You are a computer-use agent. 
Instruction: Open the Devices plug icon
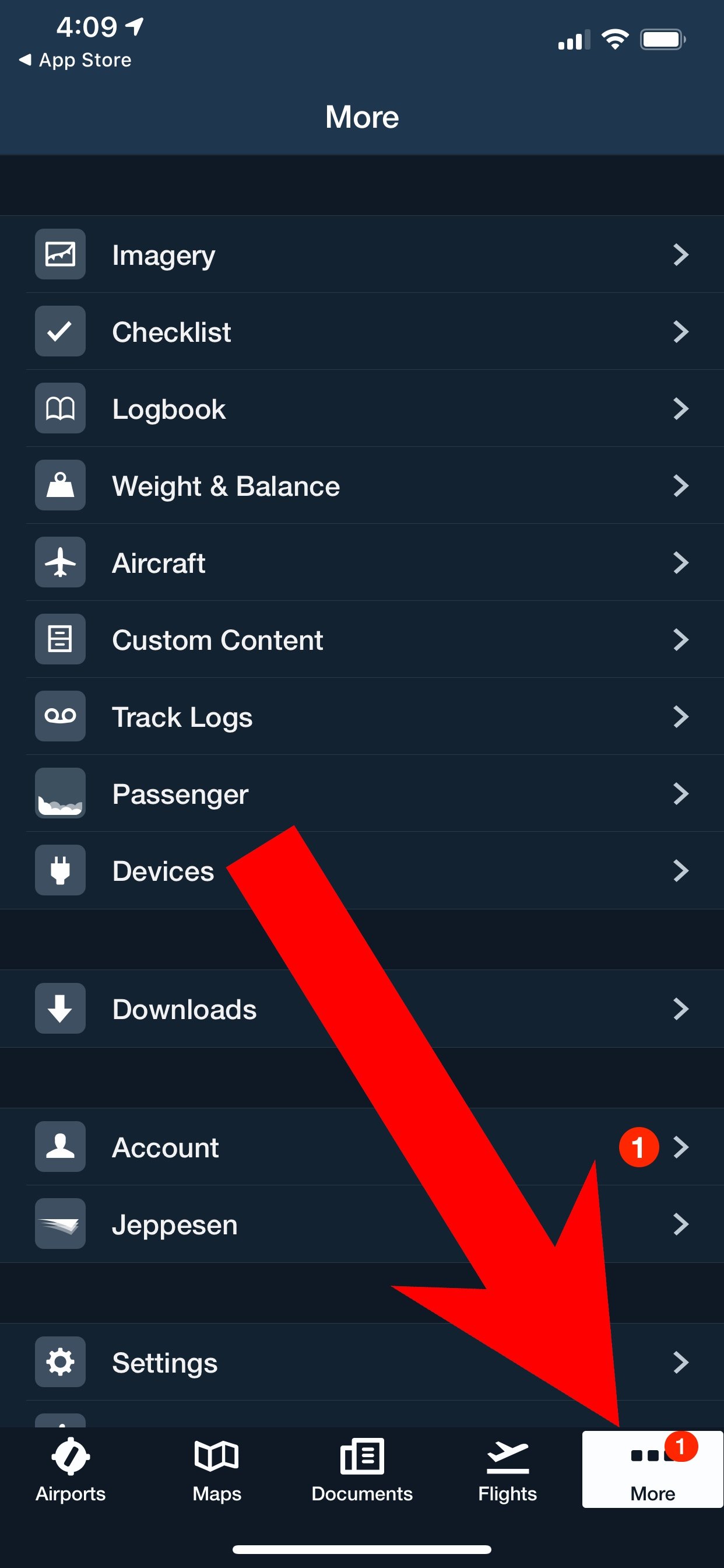point(59,870)
